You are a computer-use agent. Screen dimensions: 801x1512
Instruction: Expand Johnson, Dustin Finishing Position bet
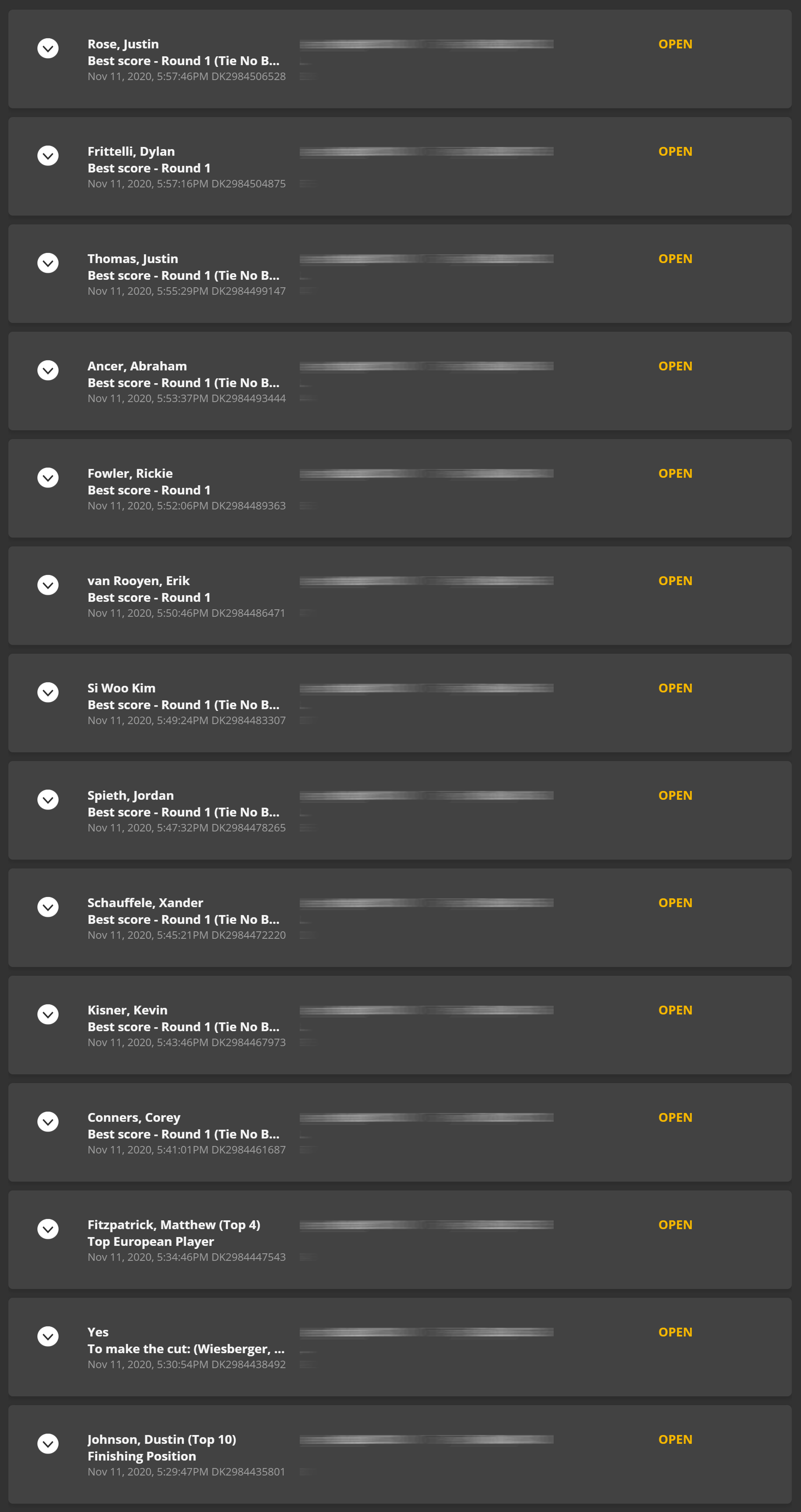(x=48, y=1444)
